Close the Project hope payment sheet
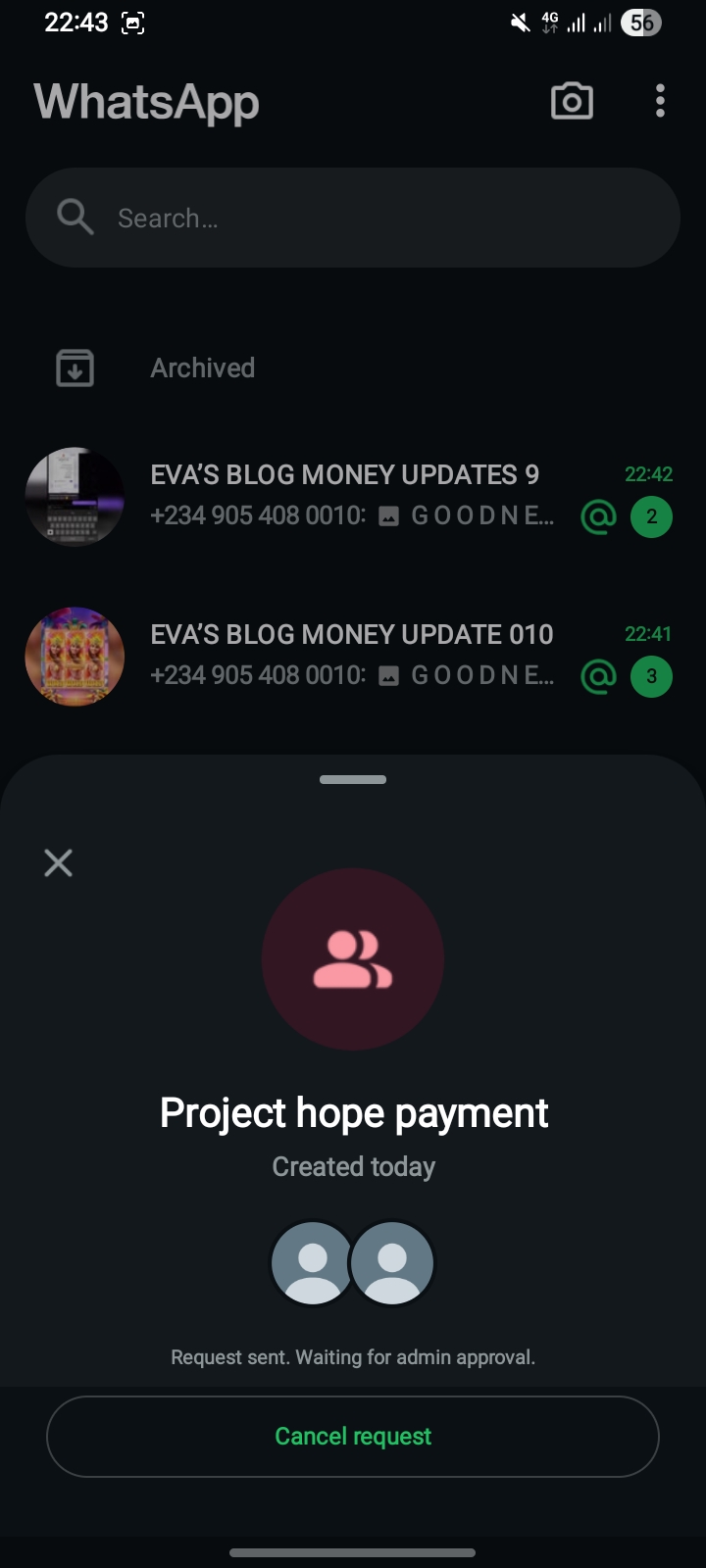706x1568 pixels. tap(59, 862)
